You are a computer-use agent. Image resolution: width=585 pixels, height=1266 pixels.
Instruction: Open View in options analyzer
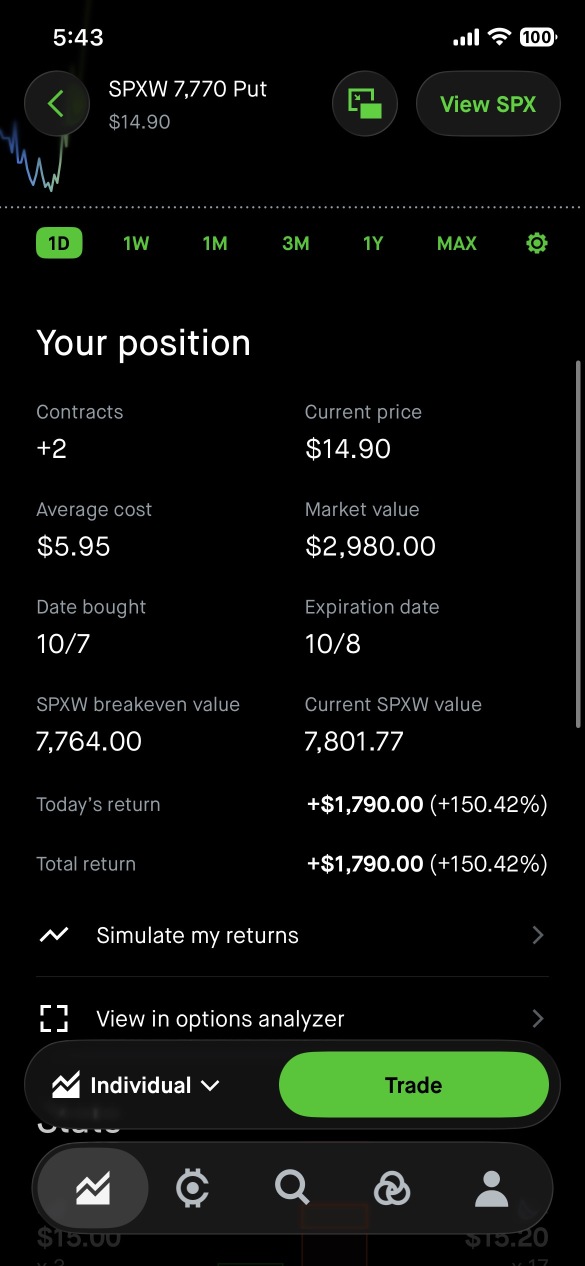(x=292, y=1019)
